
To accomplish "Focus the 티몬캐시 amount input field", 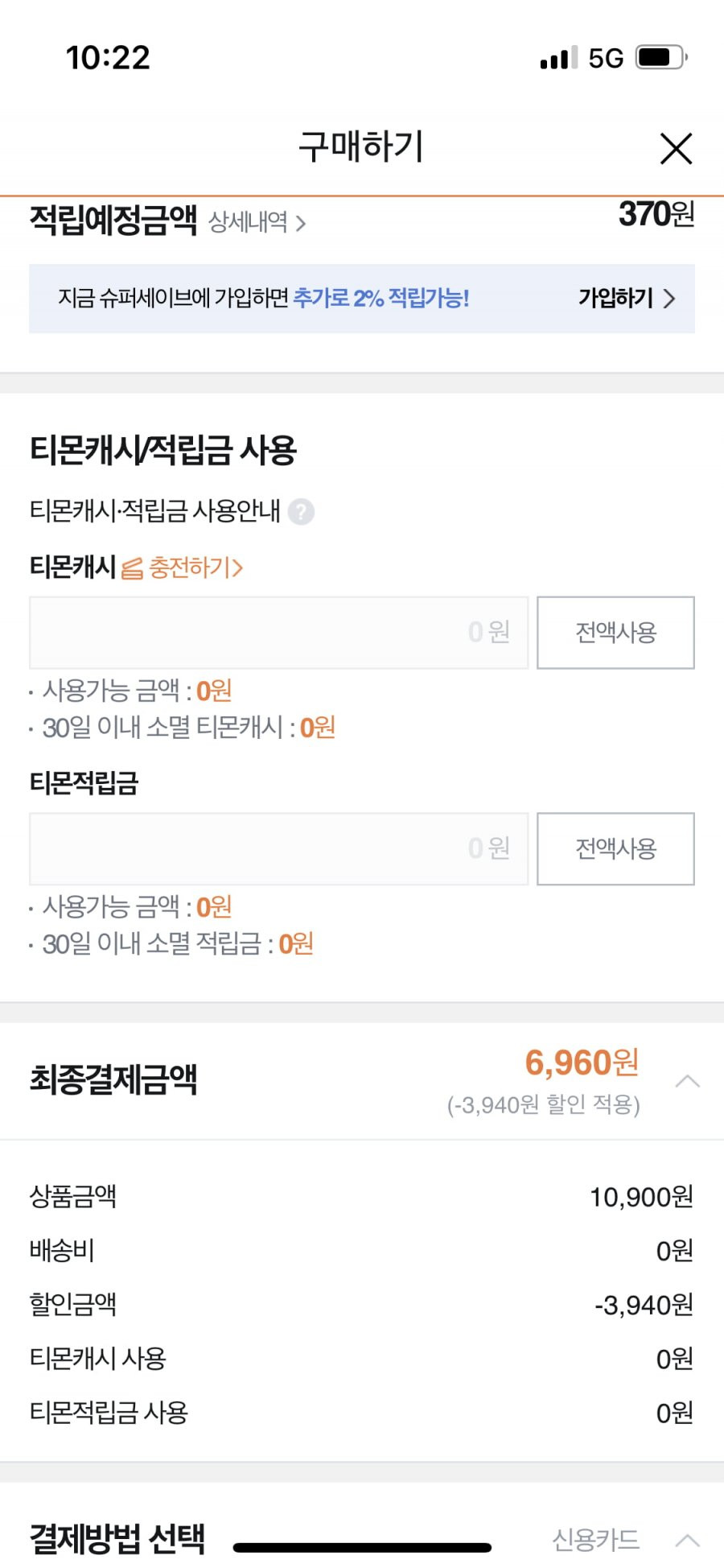I will (x=278, y=633).
